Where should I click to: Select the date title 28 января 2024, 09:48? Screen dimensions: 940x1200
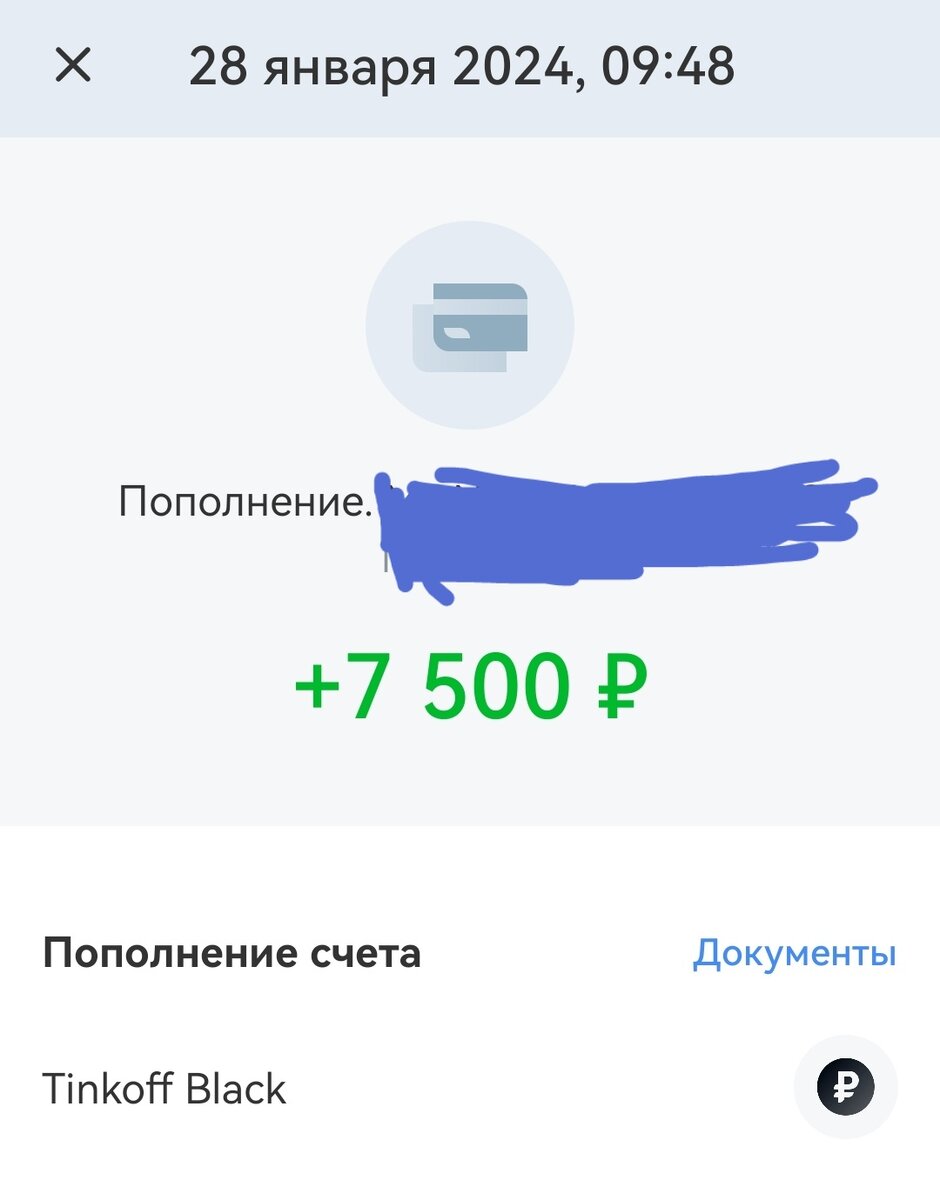[463, 65]
